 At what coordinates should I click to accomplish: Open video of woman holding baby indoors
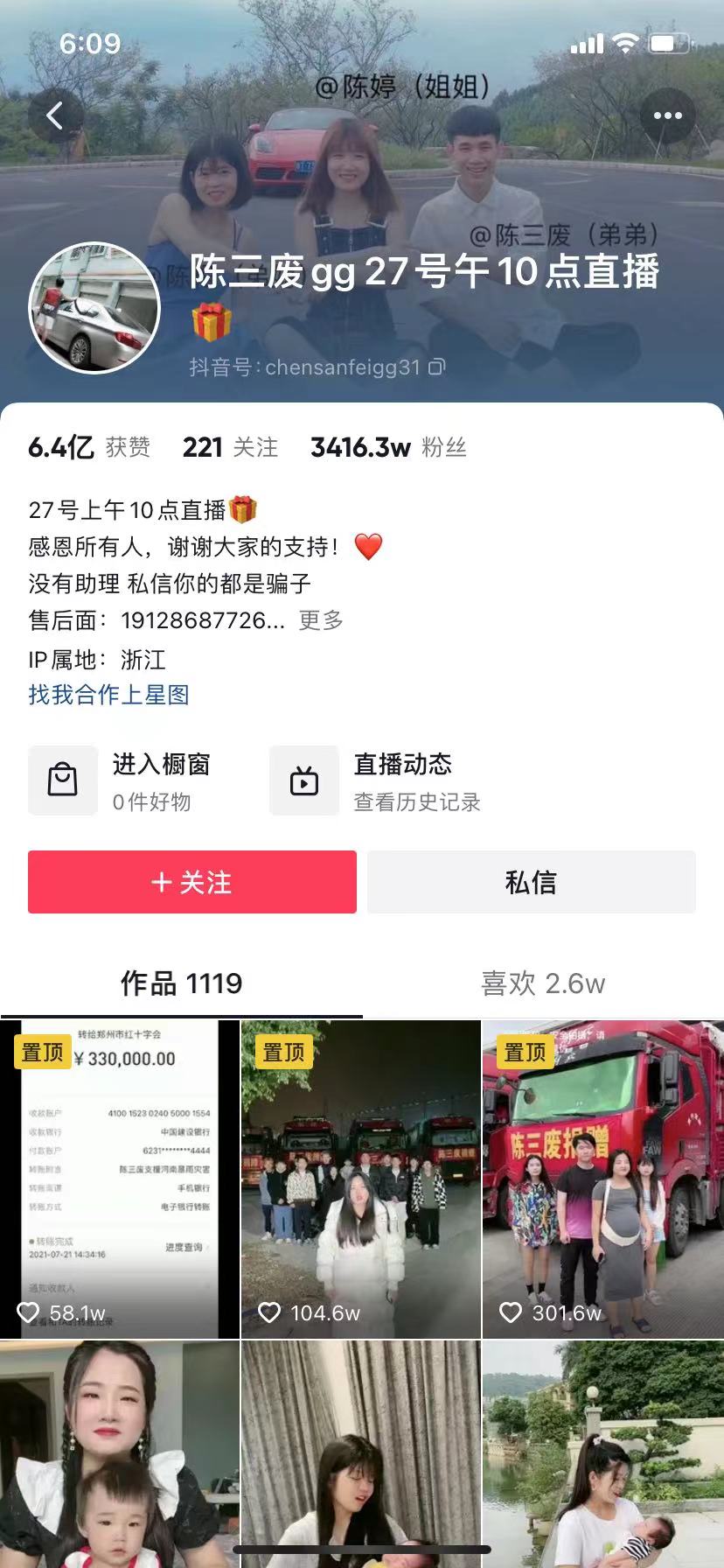120,1454
